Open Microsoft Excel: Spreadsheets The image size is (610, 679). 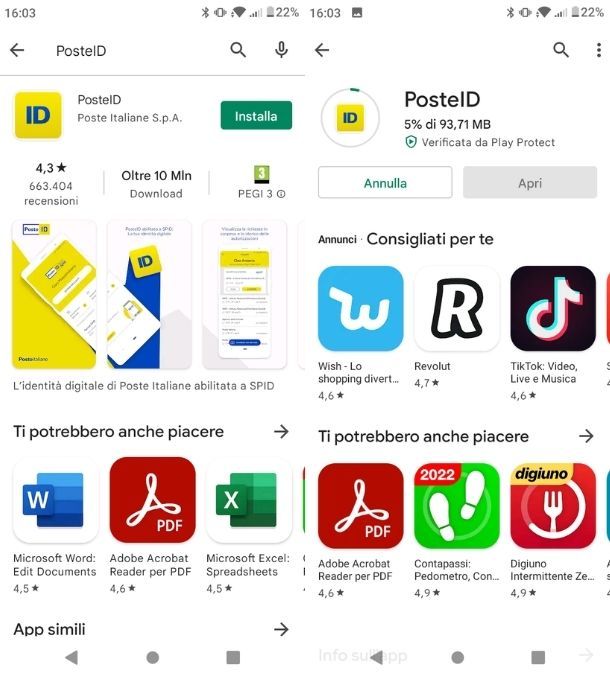[x=247, y=500]
